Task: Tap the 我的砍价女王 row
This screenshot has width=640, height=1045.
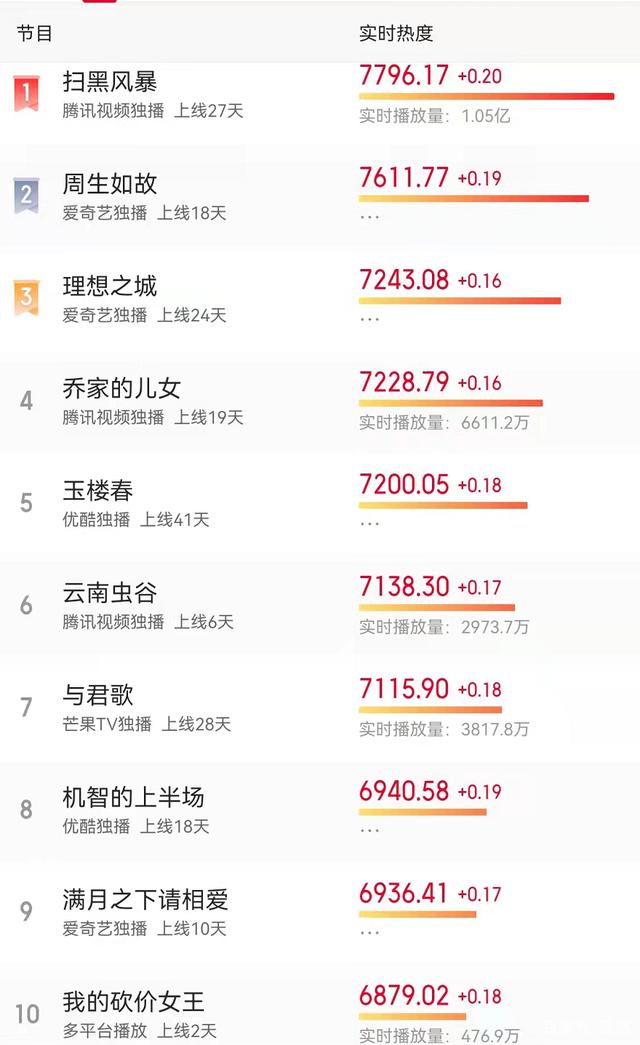Action: [133, 1002]
